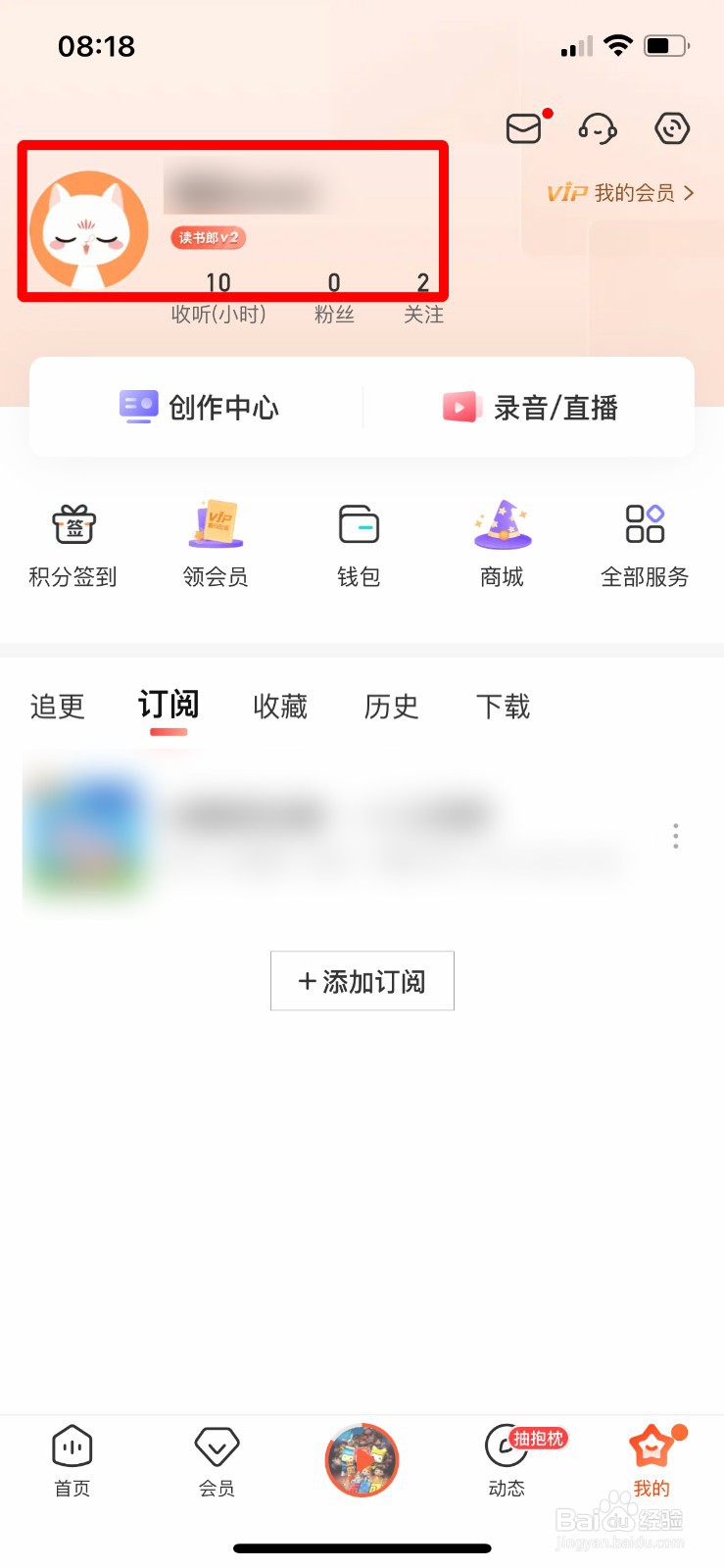Image resolution: width=724 pixels, height=1568 pixels.
Task: Expand options for the subscribed audiobook item
Action: point(675,836)
